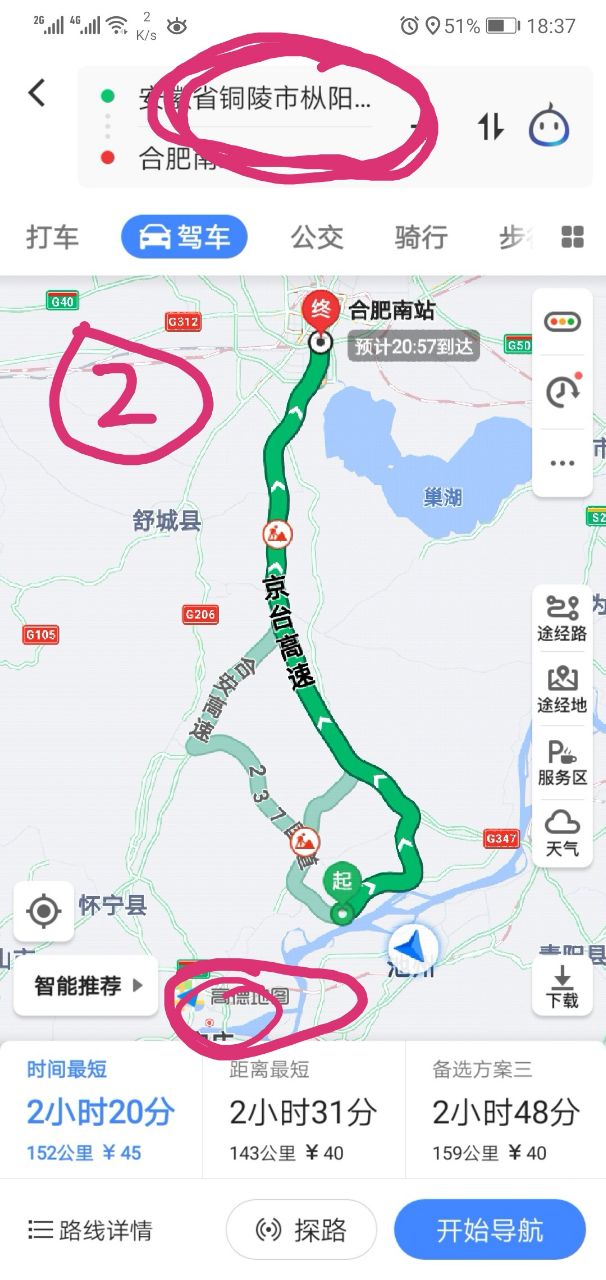This screenshot has height=1280, width=606.
Task: Go back with the arrow icon
Action: pos(37,94)
